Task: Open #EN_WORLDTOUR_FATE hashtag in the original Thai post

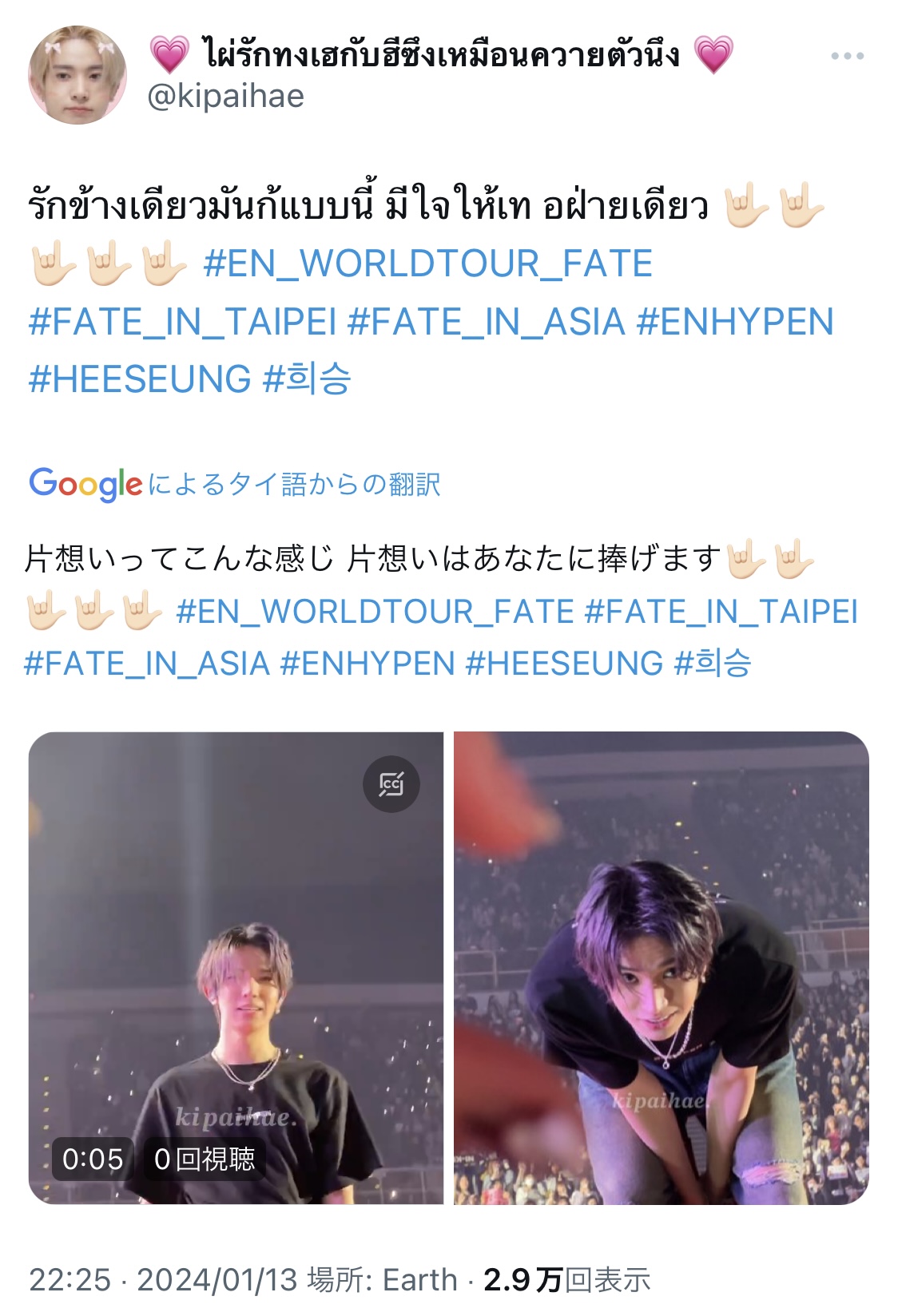Action: point(428,264)
